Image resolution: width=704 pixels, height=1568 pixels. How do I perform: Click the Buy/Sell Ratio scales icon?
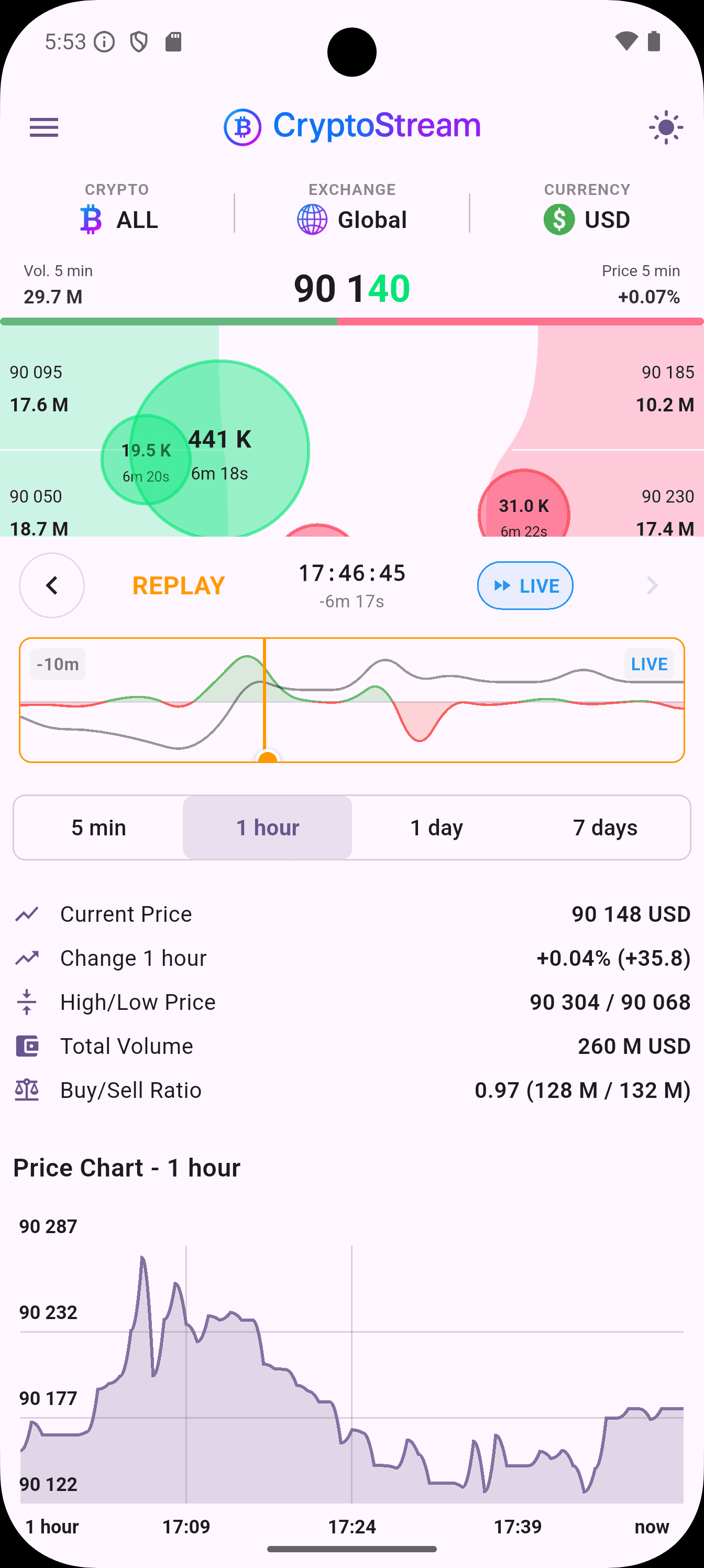[27, 1090]
